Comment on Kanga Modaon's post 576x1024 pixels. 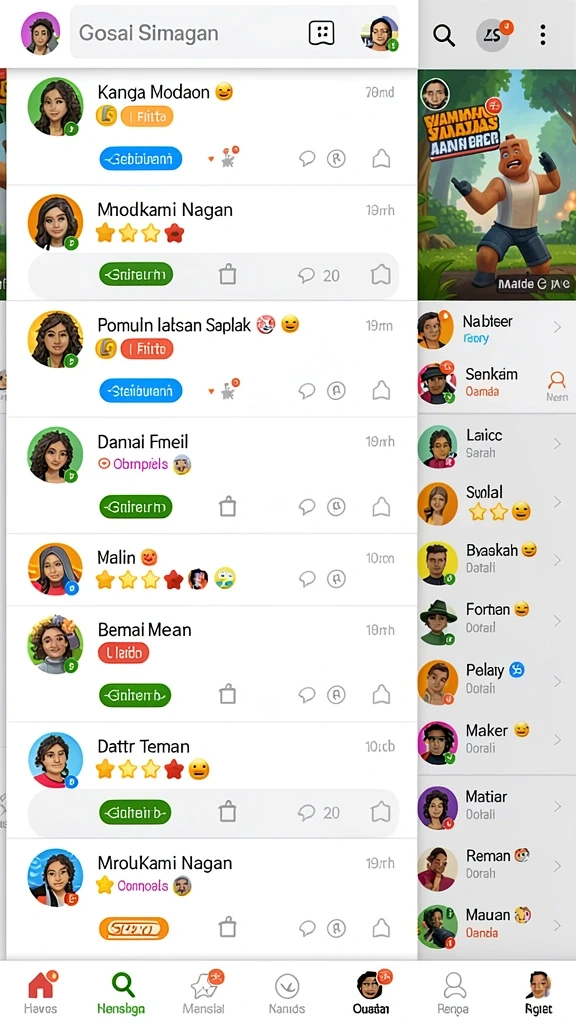(x=307, y=158)
